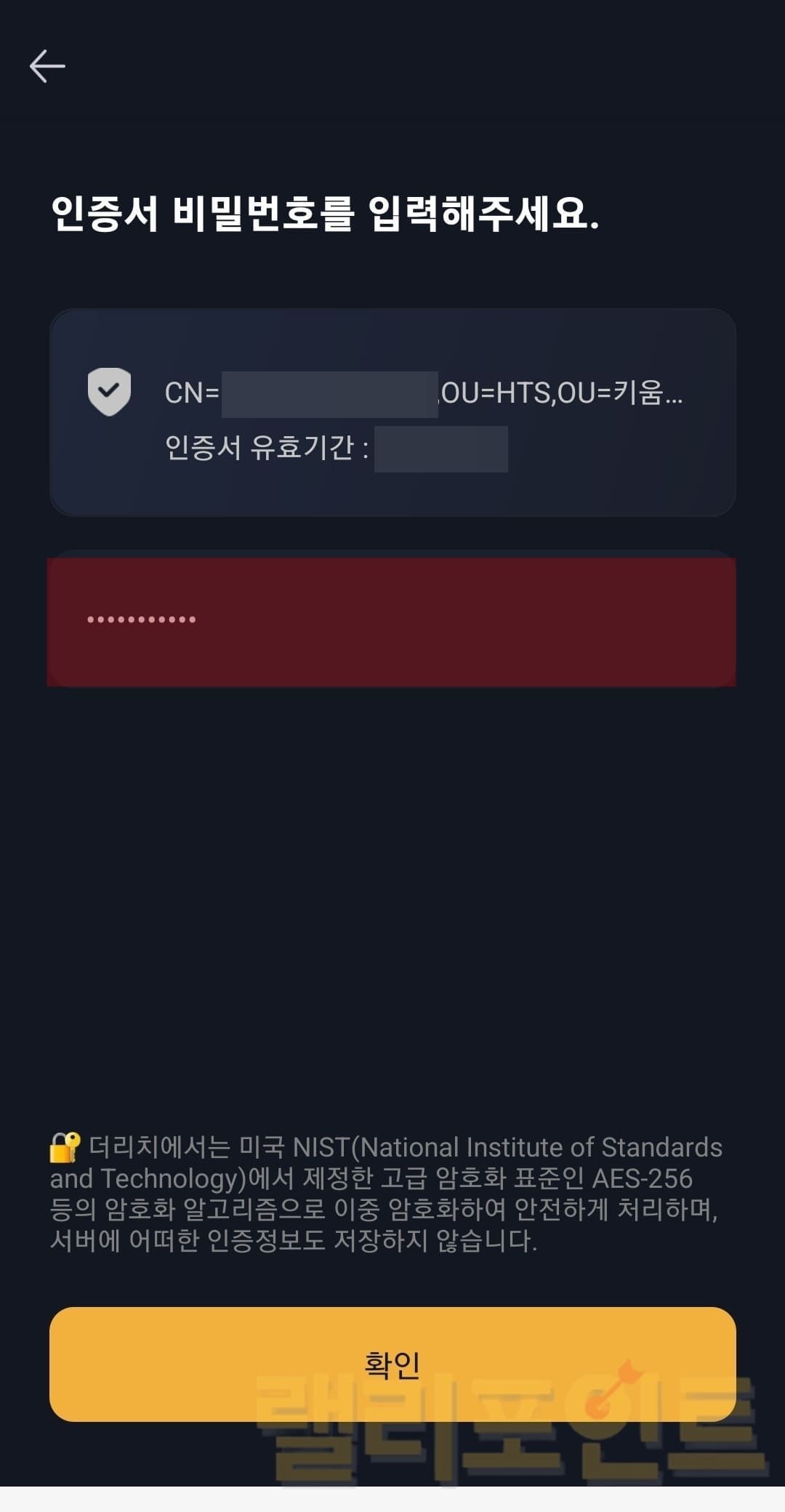Screen dimensions: 785x1512
Task: Tap the certificate password field
Action: pyautogui.click(x=392, y=621)
